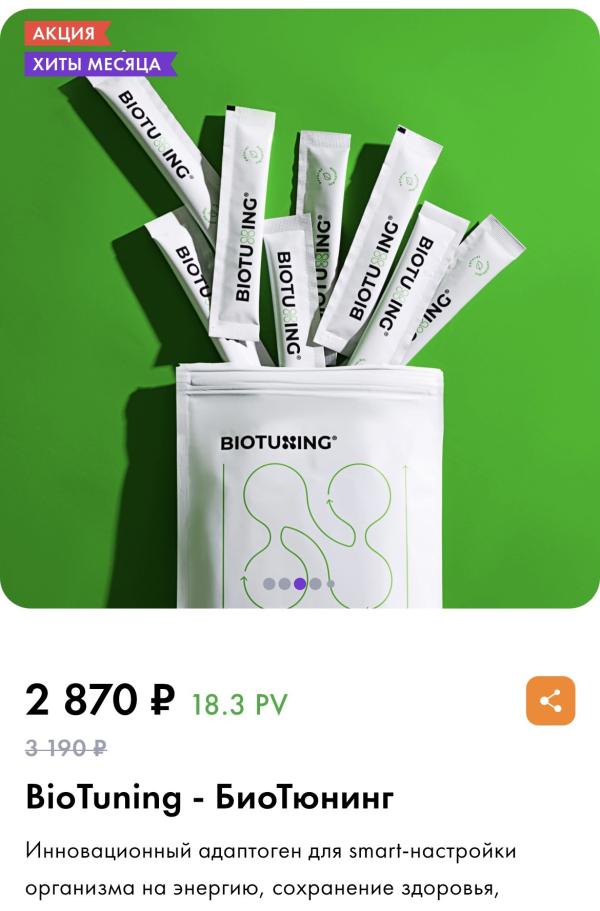This screenshot has width=600, height=911.
Task: Open the BioTuning product photo
Action: click(x=300, y=300)
